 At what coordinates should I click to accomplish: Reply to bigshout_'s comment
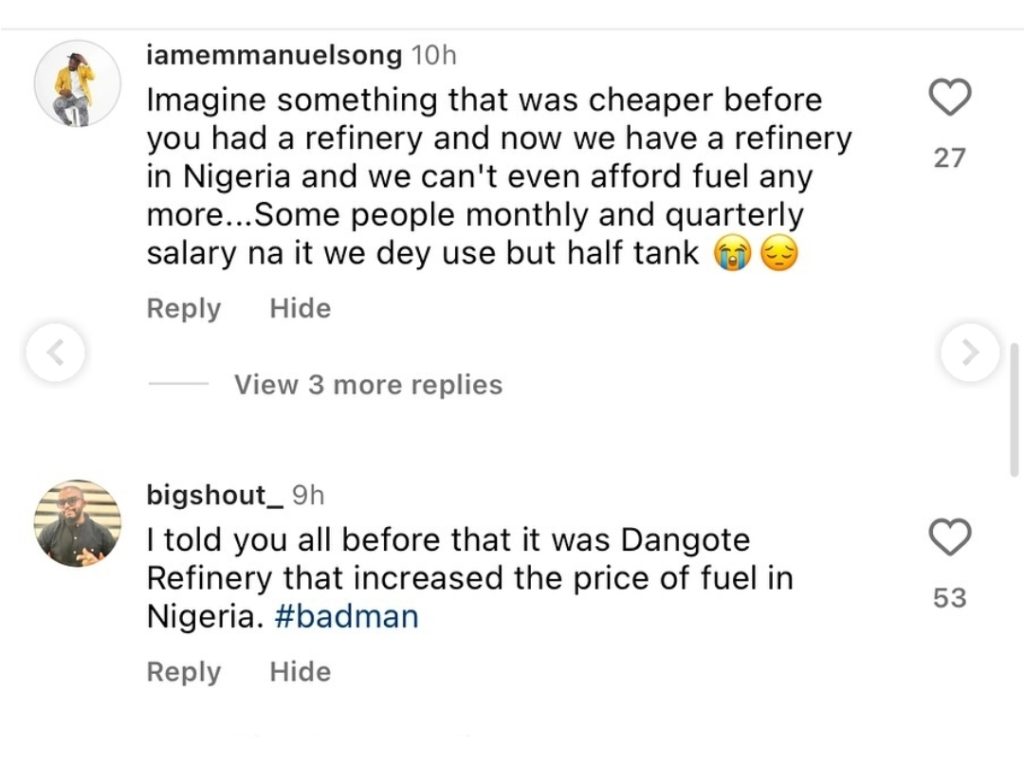[x=183, y=672]
